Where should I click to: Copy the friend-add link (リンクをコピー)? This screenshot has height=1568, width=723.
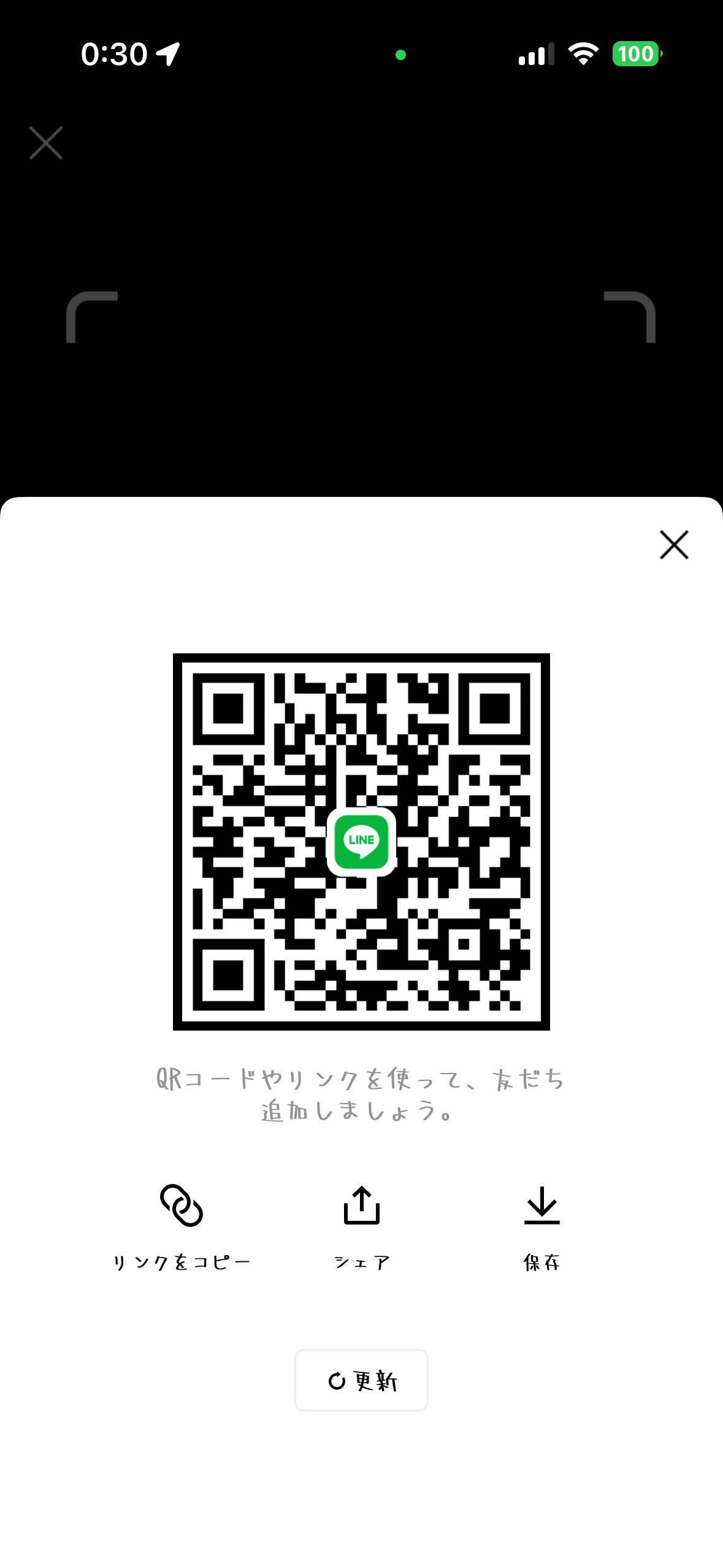[x=182, y=1226]
